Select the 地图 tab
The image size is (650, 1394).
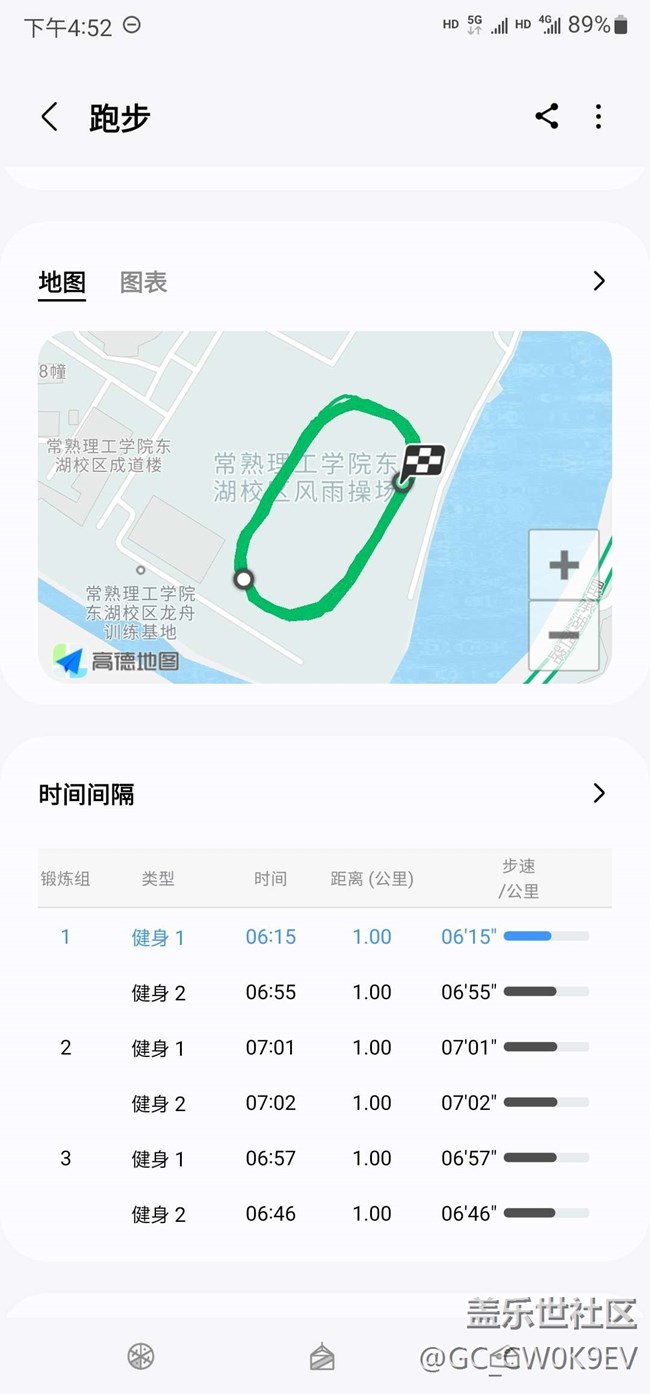(x=62, y=282)
